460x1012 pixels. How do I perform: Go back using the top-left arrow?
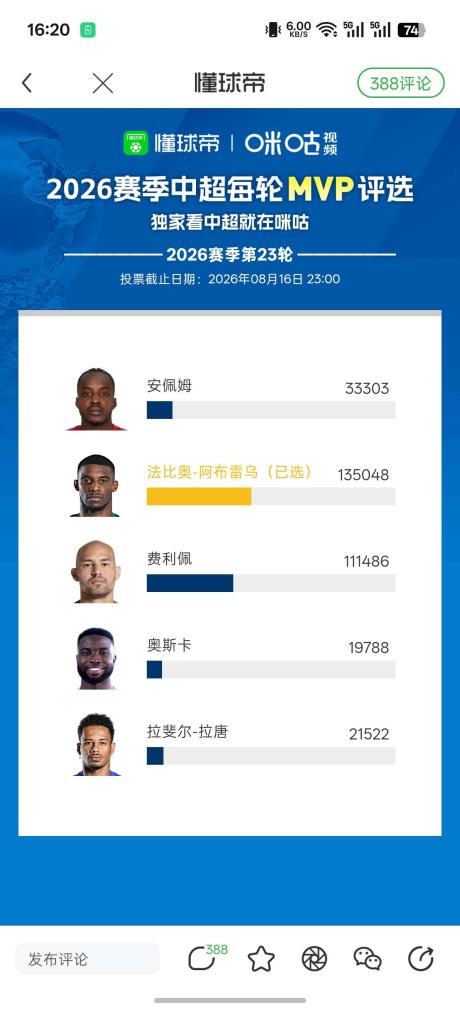[x=26, y=83]
